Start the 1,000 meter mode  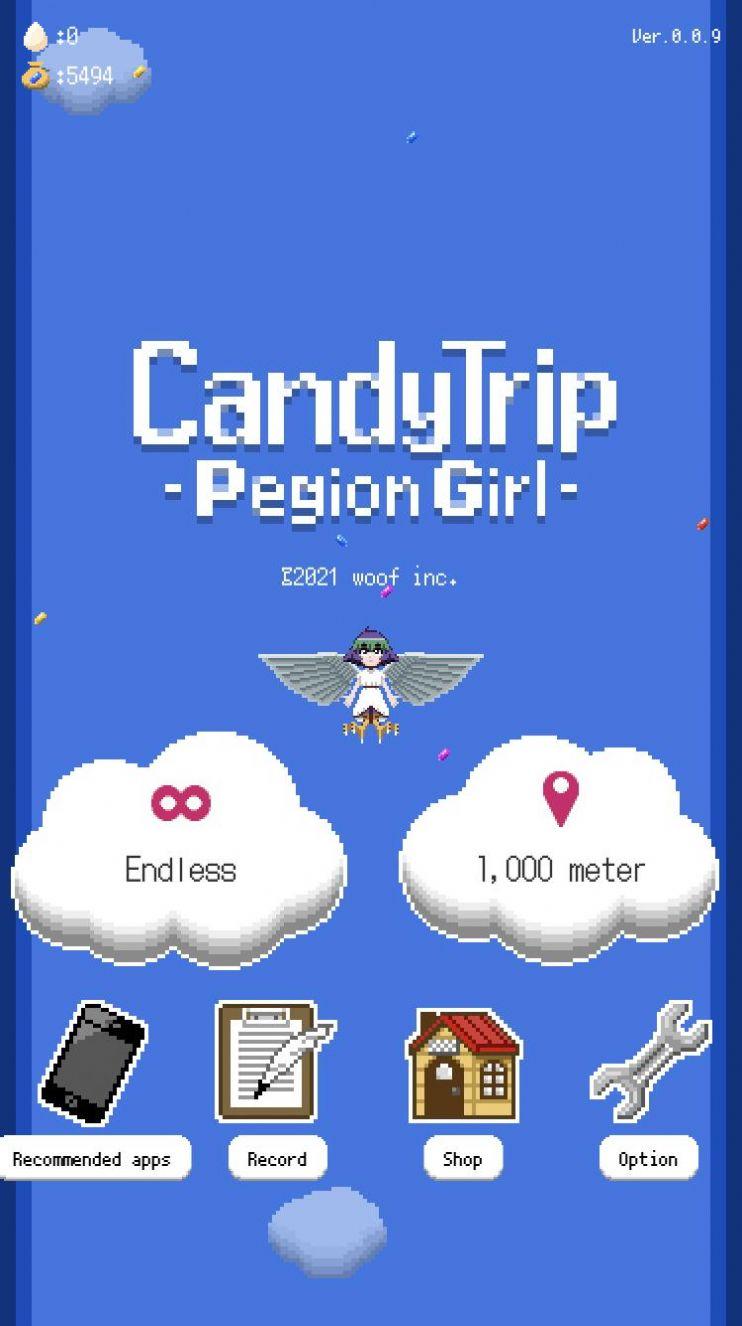560,850
